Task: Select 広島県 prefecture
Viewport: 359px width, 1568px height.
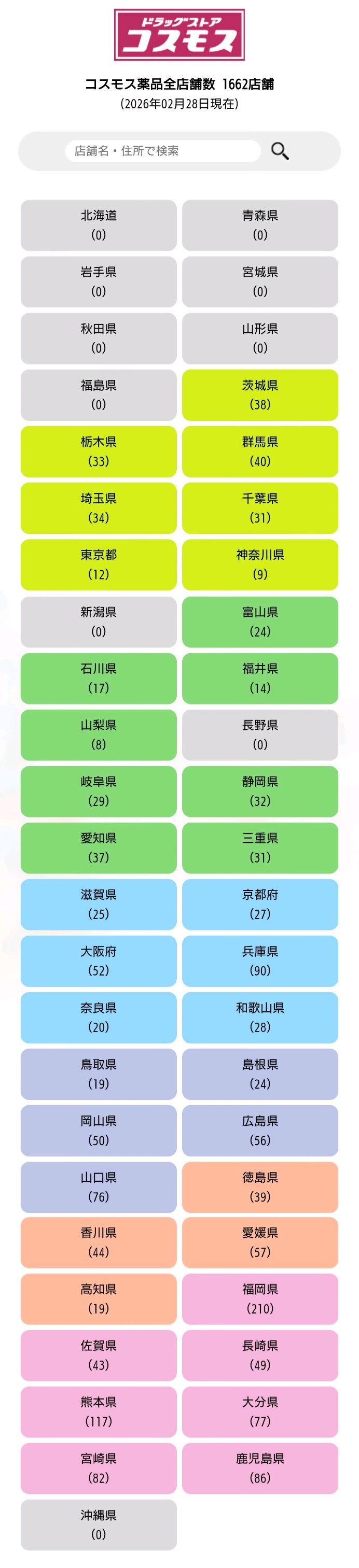Action: pyautogui.click(x=259, y=1131)
